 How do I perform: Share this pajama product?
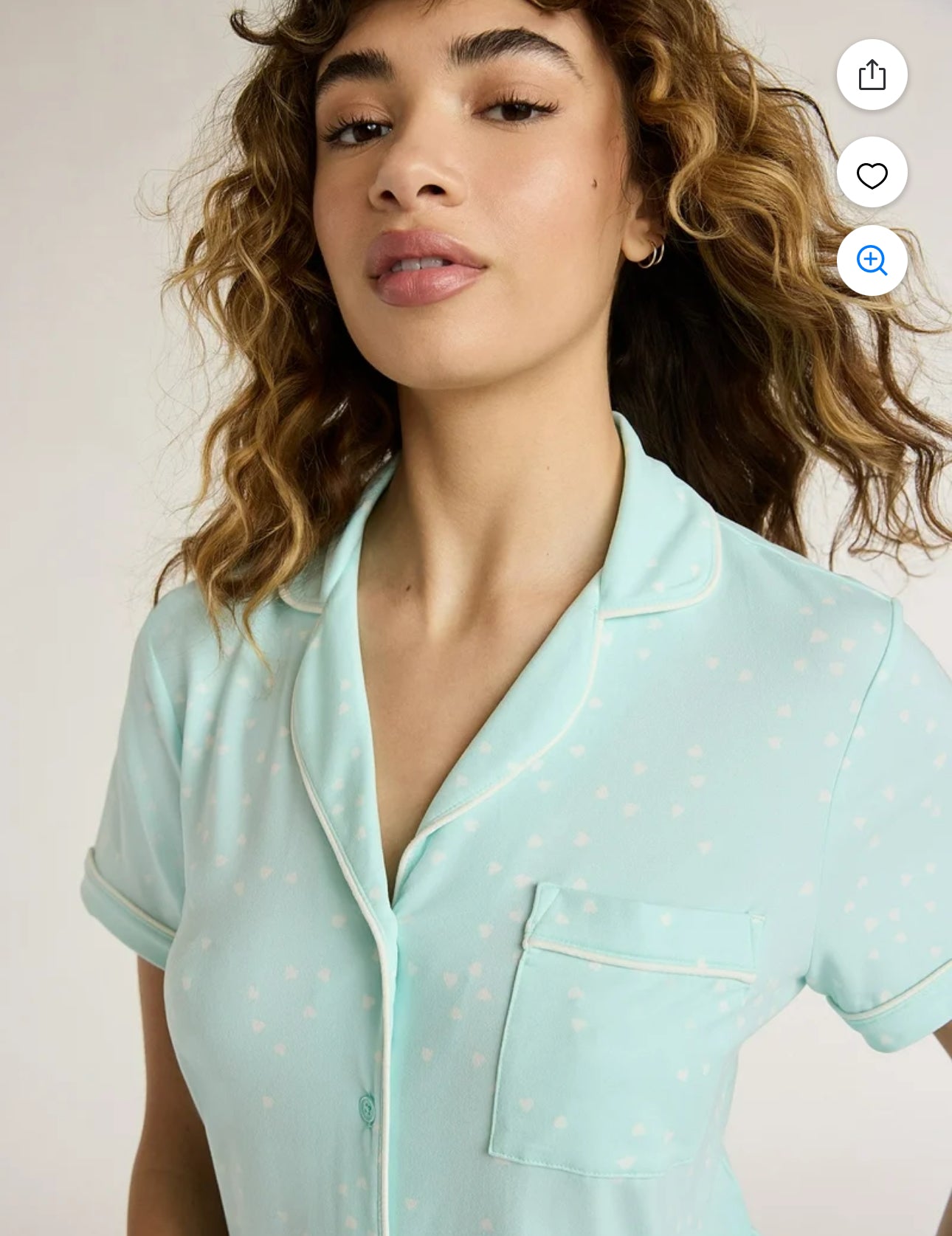872,75
